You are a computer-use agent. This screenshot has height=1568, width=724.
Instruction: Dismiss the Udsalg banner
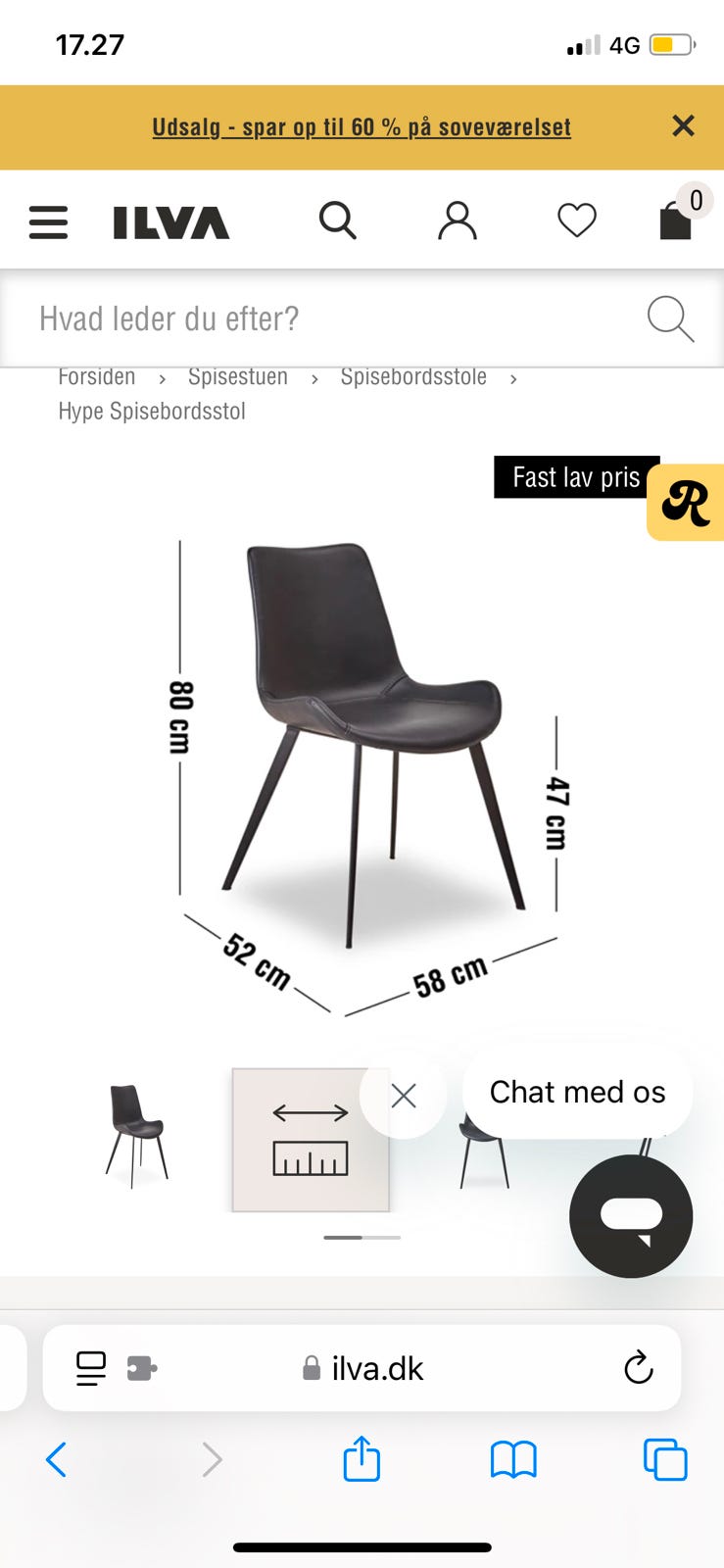pyautogui.click(x=683, y=125)
